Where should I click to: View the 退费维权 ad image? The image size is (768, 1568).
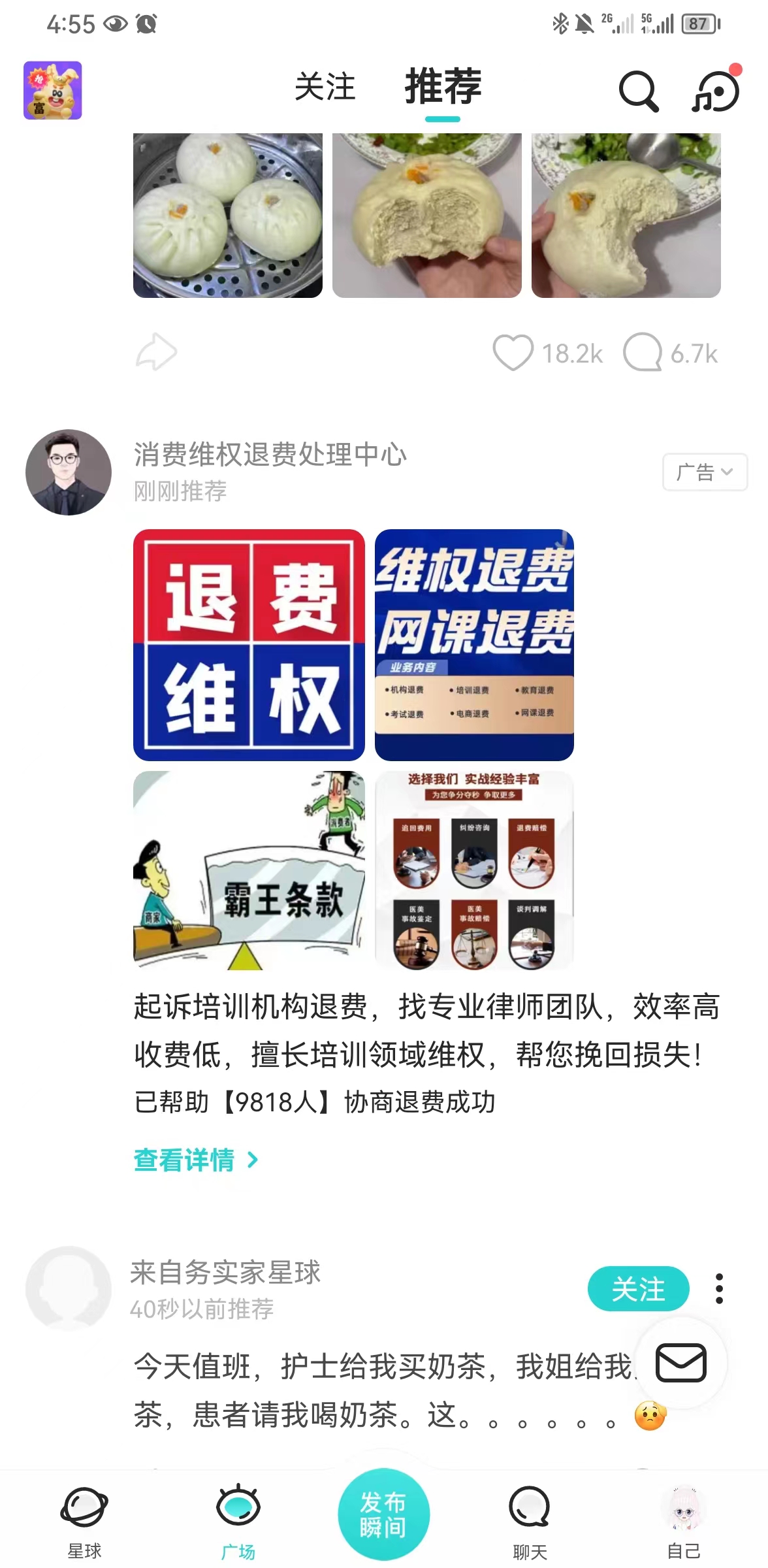[249, 645]
